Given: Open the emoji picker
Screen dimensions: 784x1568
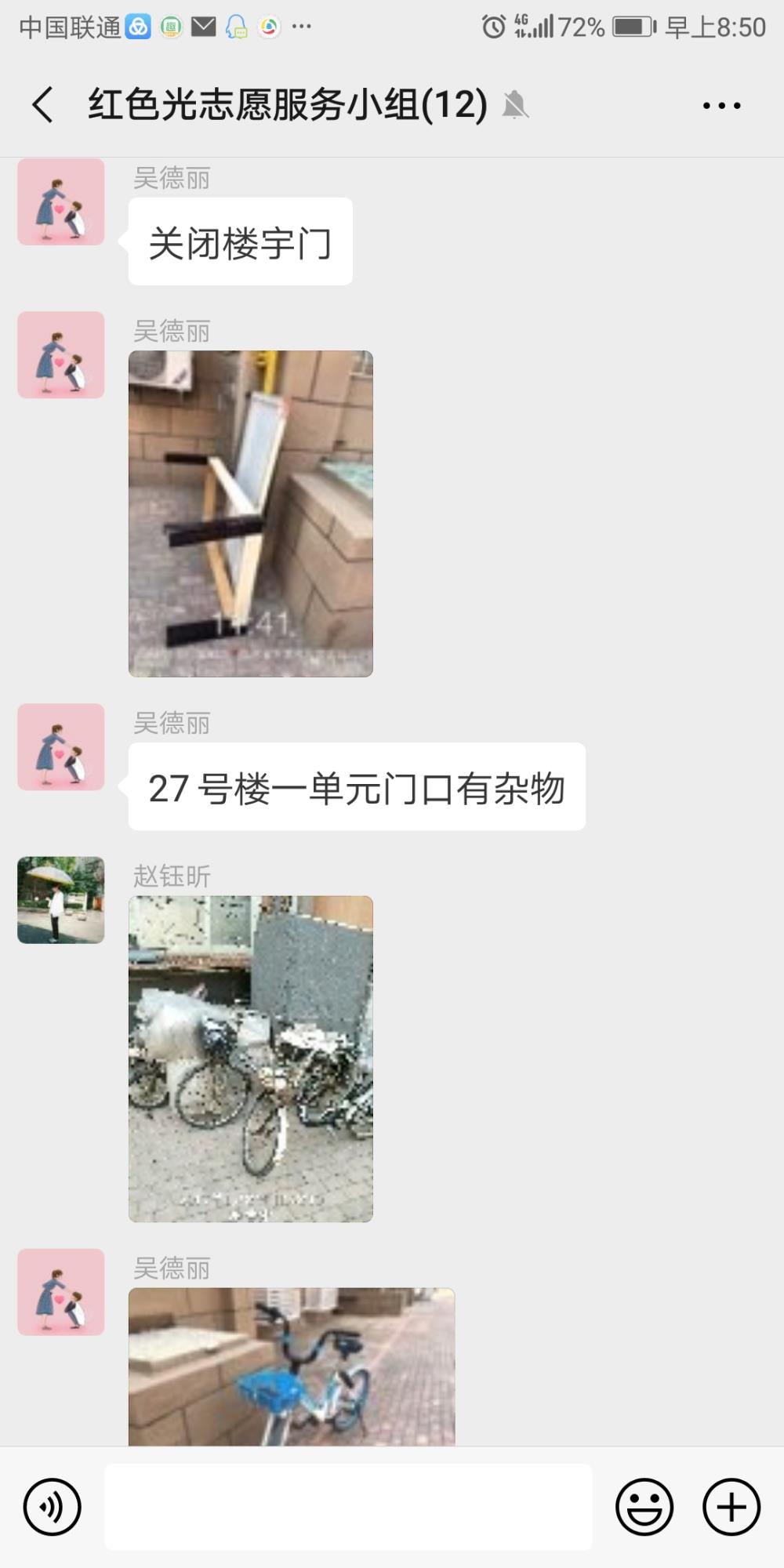Looking at the screenshot, I should (644, 1507).
